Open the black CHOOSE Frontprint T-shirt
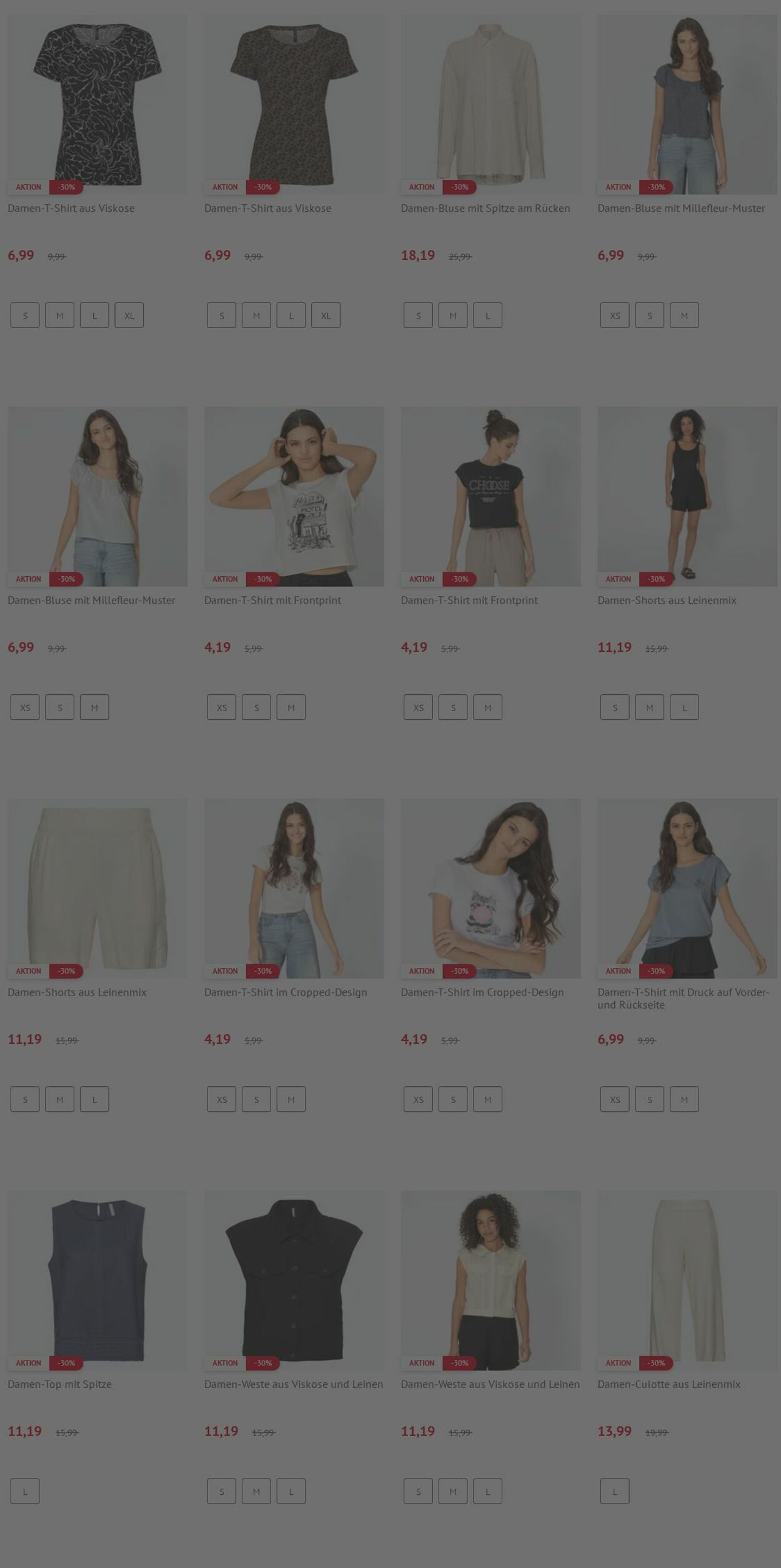 tap(490, 496)
